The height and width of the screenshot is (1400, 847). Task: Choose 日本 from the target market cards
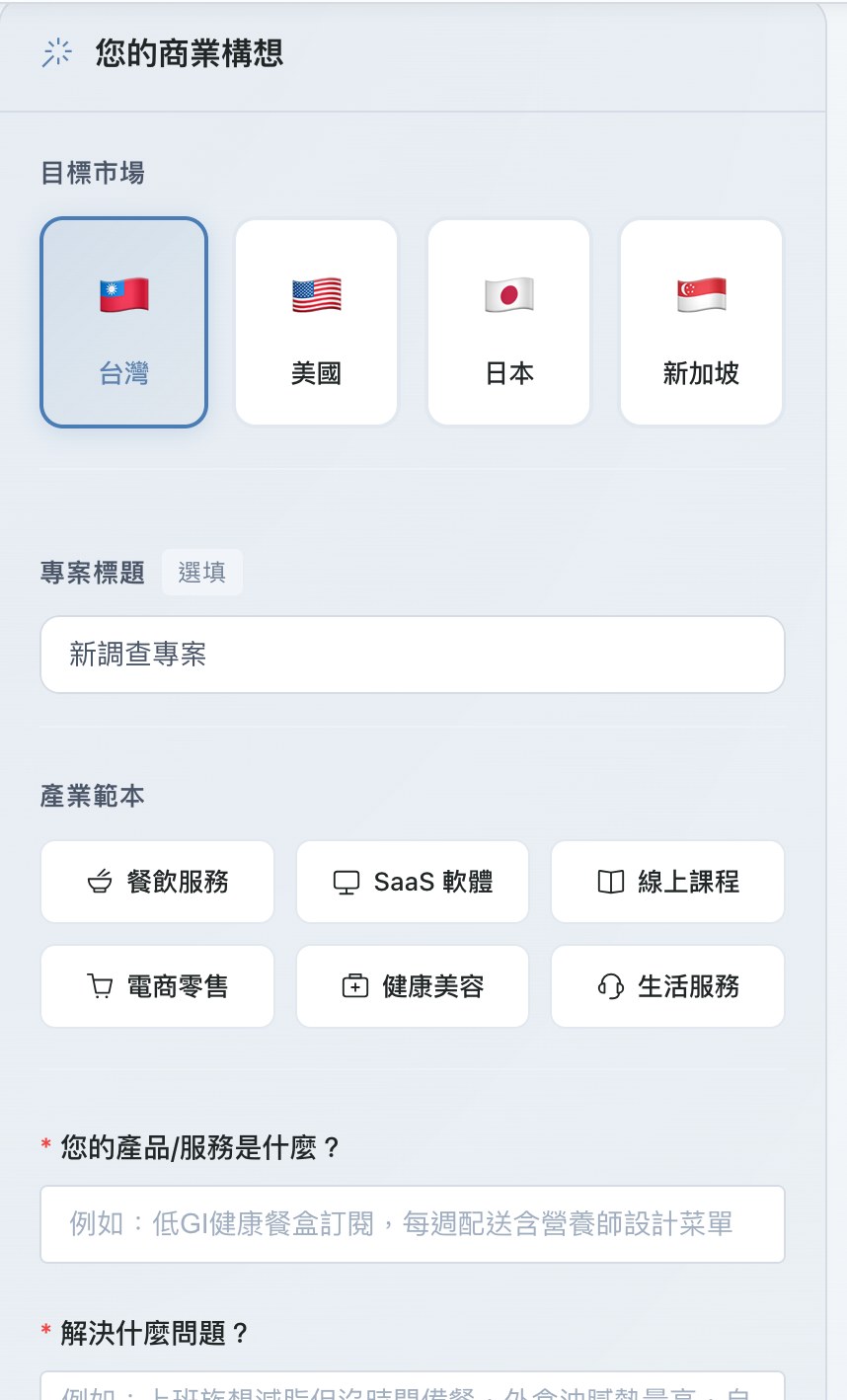pyautogui.click(x=508, y=322)
